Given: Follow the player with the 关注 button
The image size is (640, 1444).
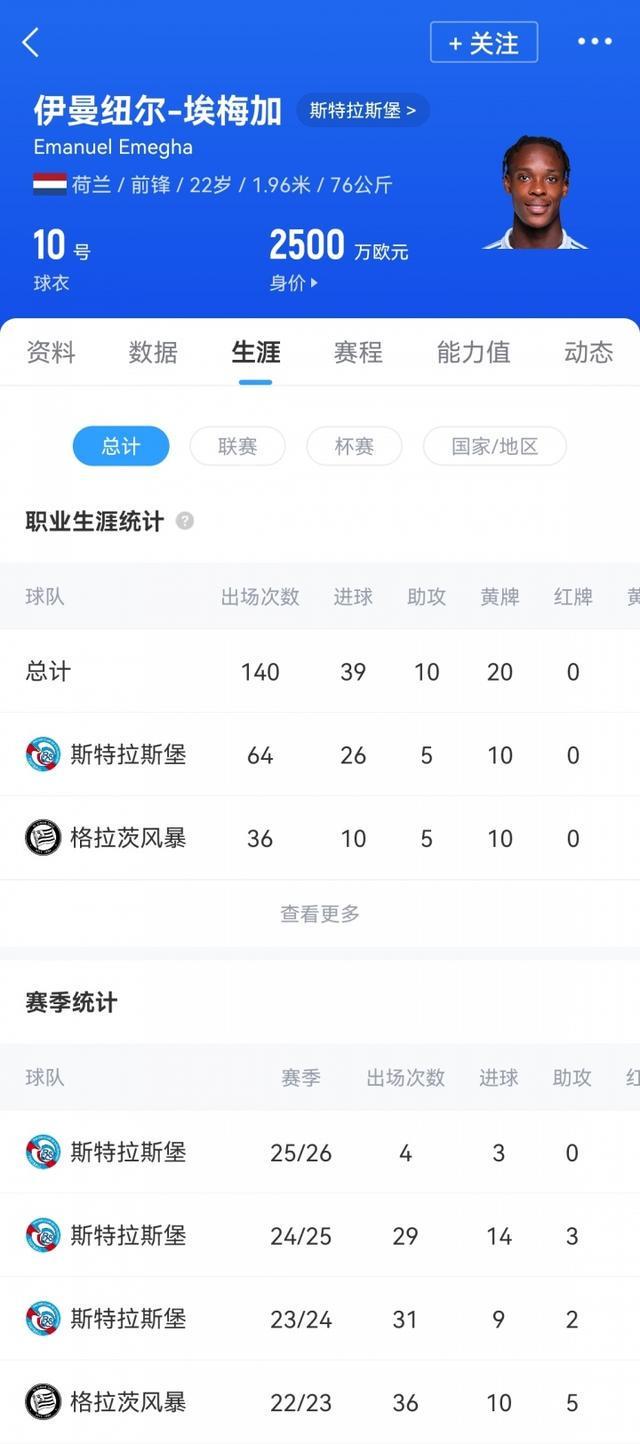Looking at the screenshot, I should click(x=484, y=43).
